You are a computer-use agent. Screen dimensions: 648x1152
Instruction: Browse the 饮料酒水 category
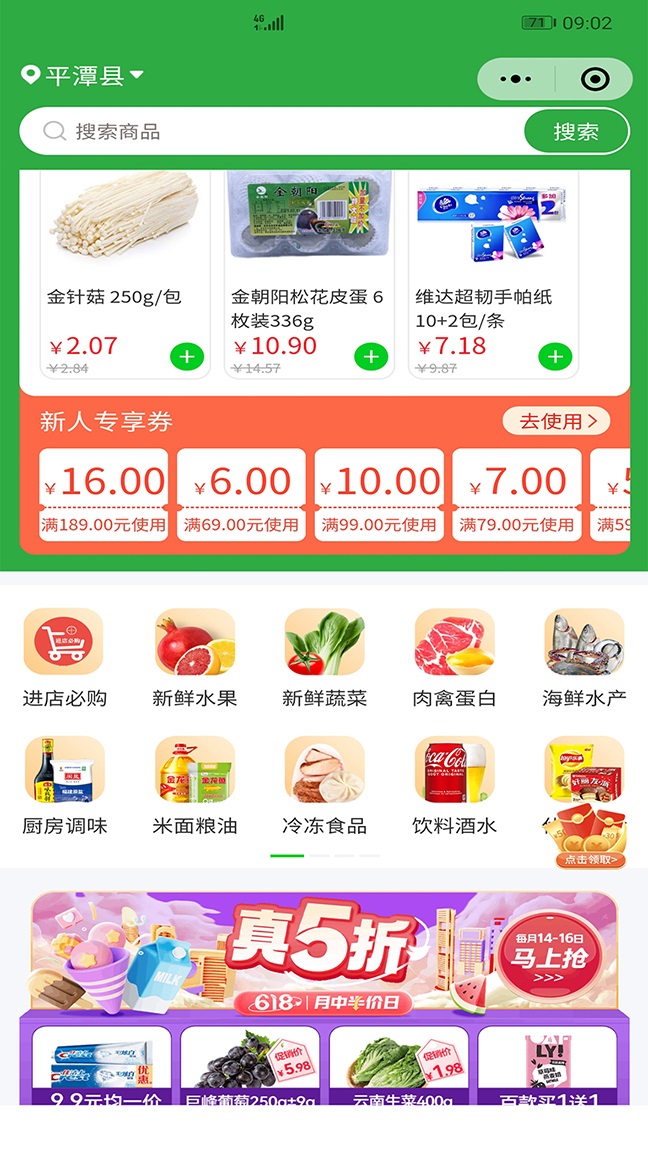click(454, 786)
